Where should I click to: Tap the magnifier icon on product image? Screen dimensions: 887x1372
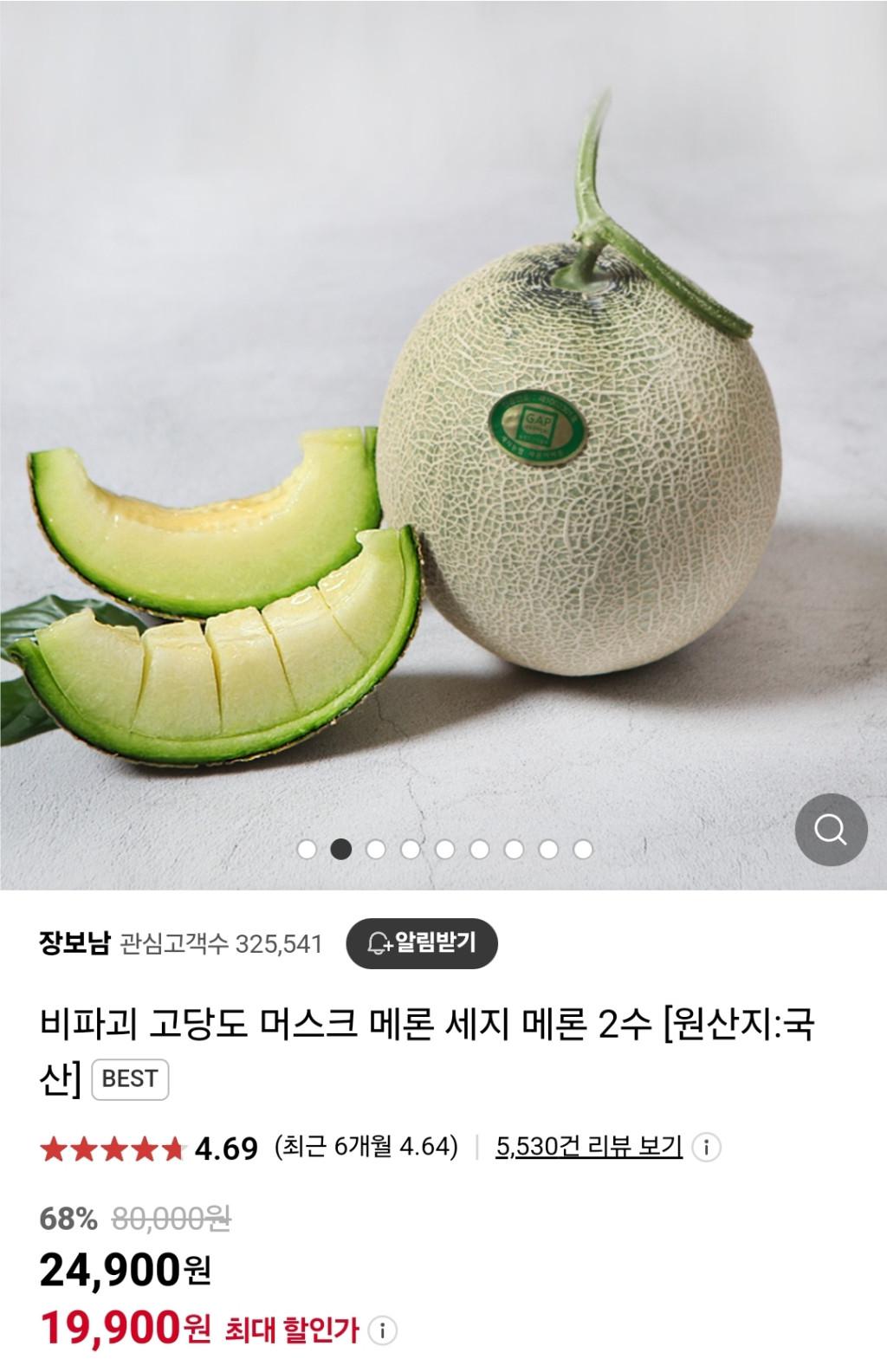[831, 830]
